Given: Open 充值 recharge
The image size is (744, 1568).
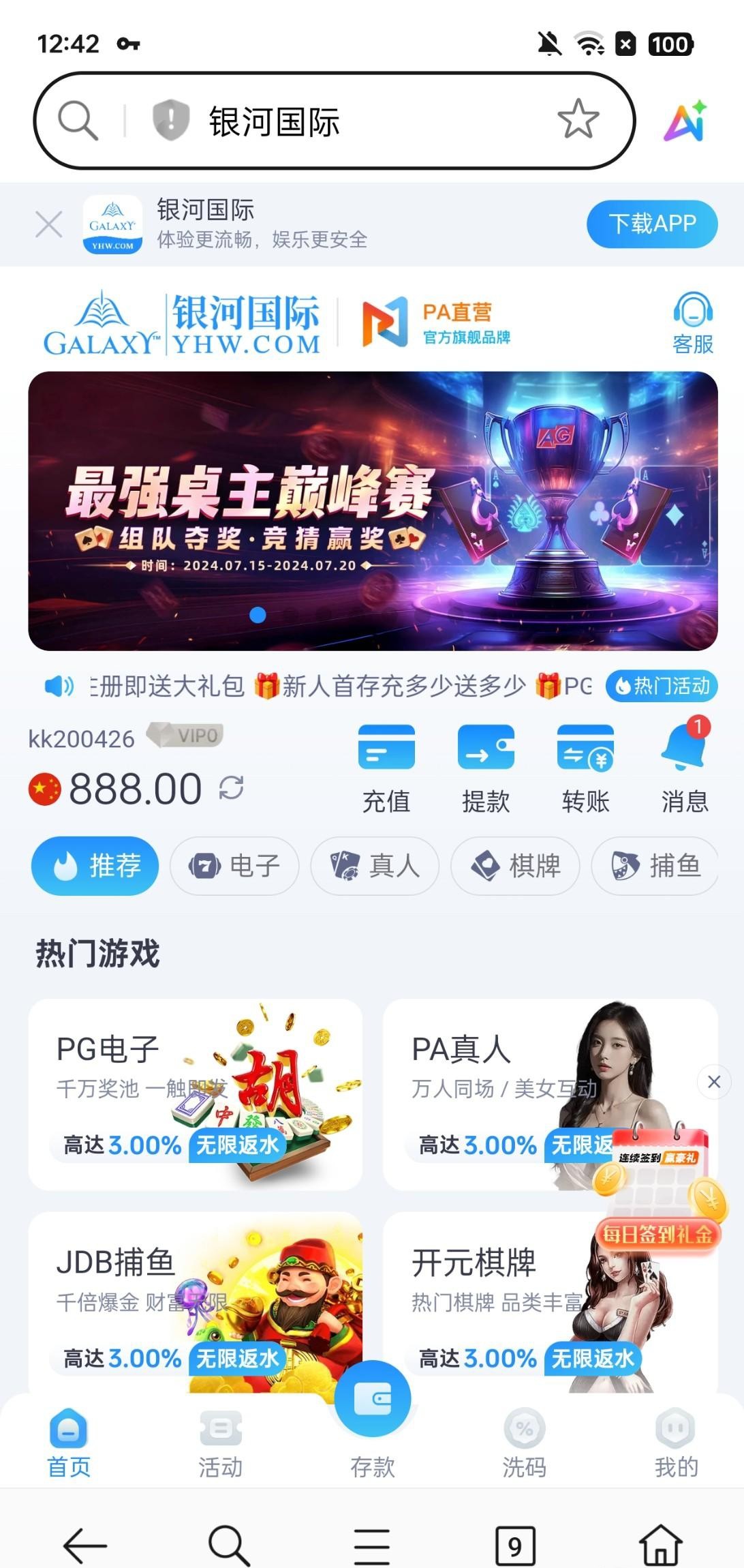Looking at the screenshot, I should [x=386, y=768].
